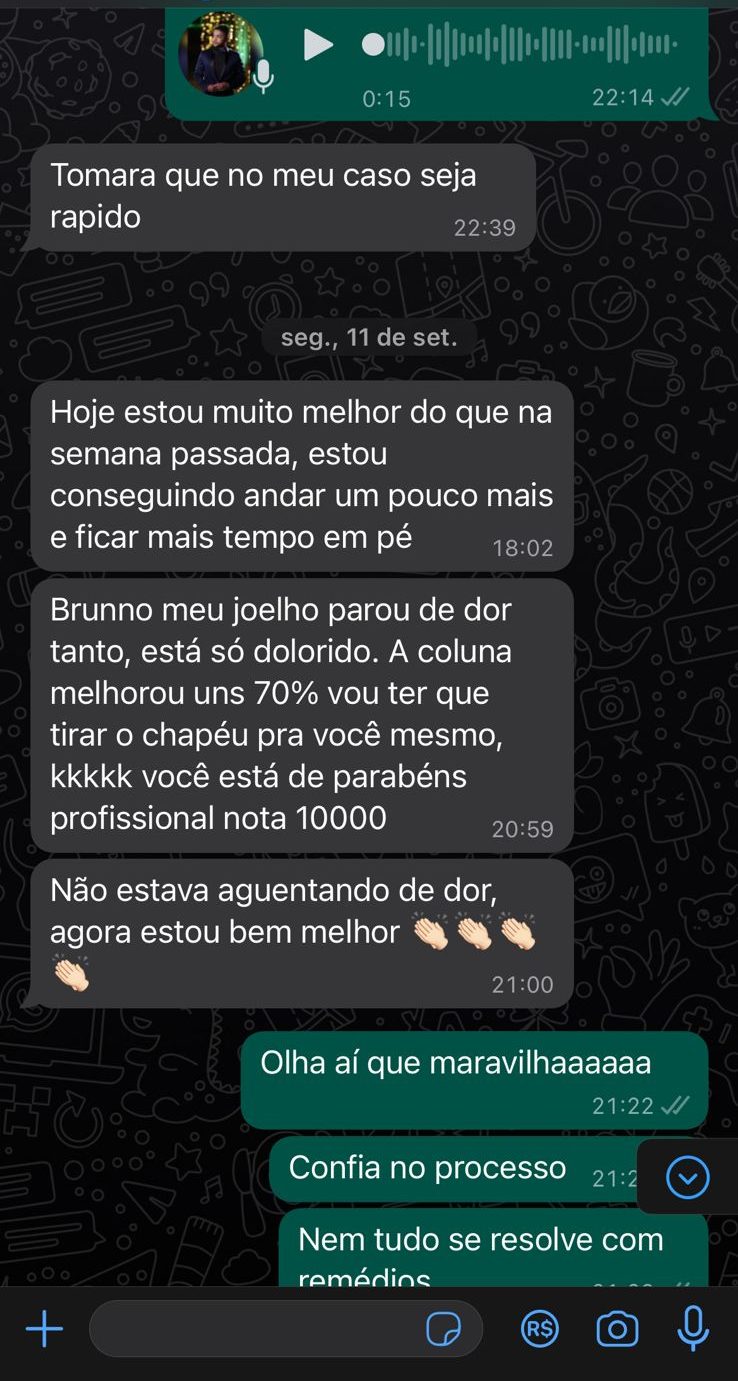Play the 0:15 voice message
The image size is (738, 1381).
318,45
